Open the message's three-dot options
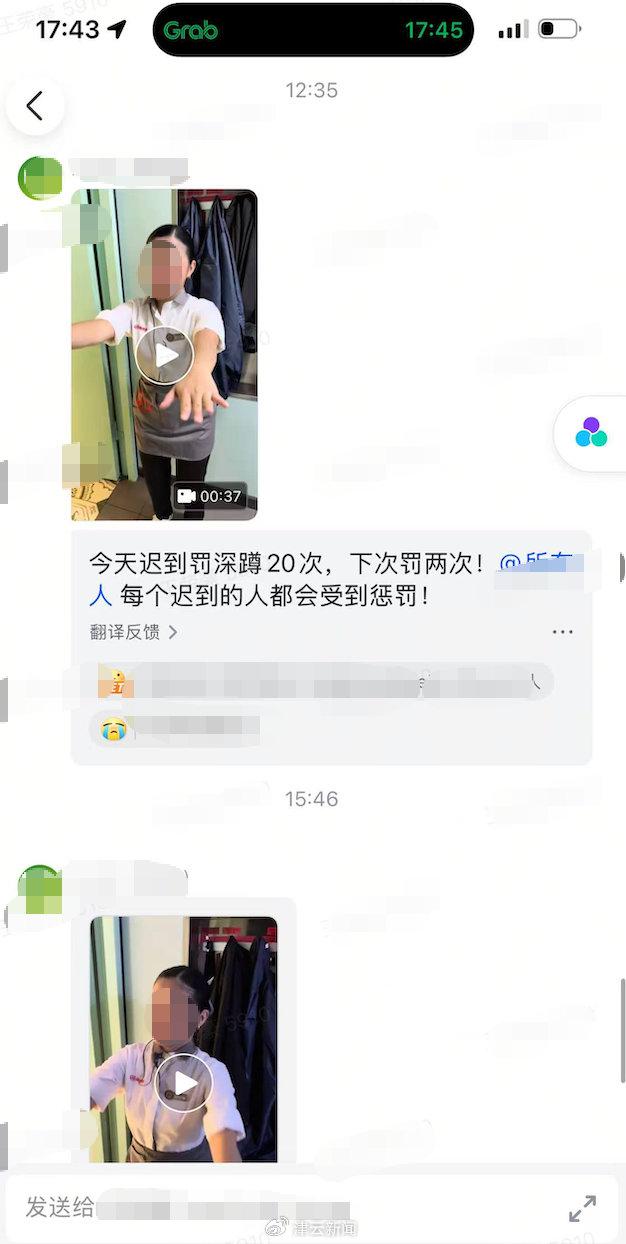Viewport: 626px width, 1244px height. (x=563, y=632)
